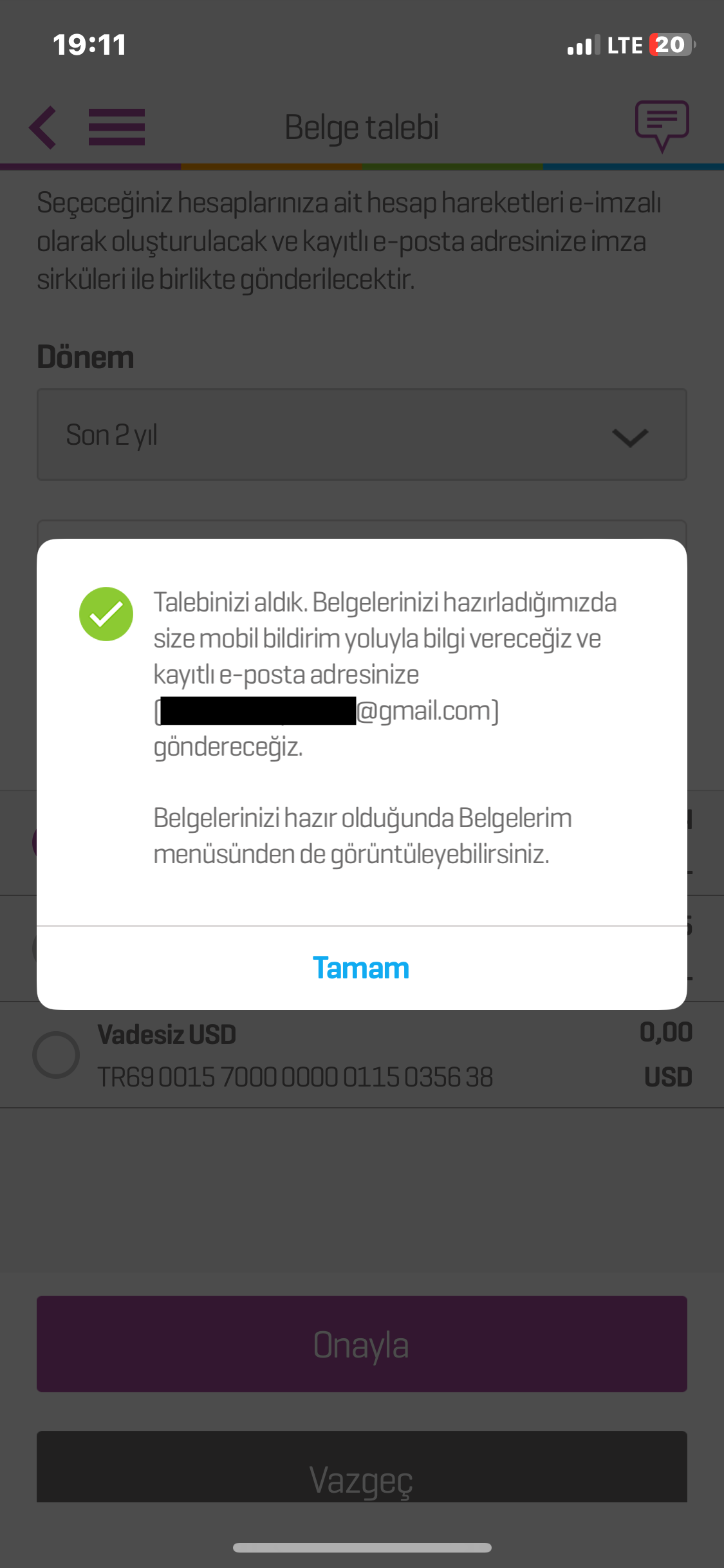Tap the Belge talebi title
Viewport: 724px width, 1568px height.
coord(362,126)
